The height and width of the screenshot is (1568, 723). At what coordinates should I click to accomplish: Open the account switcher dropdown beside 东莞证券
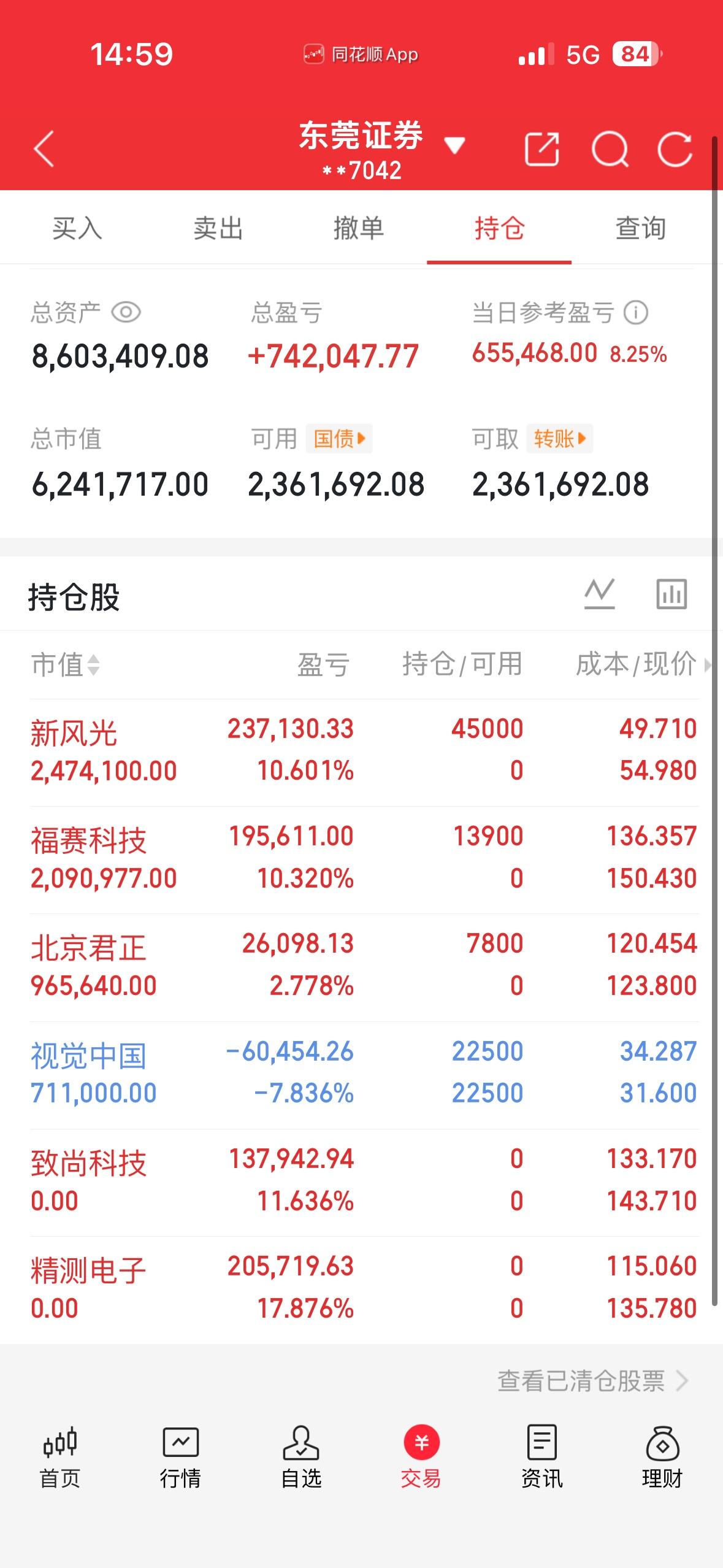tap(455, 147)
